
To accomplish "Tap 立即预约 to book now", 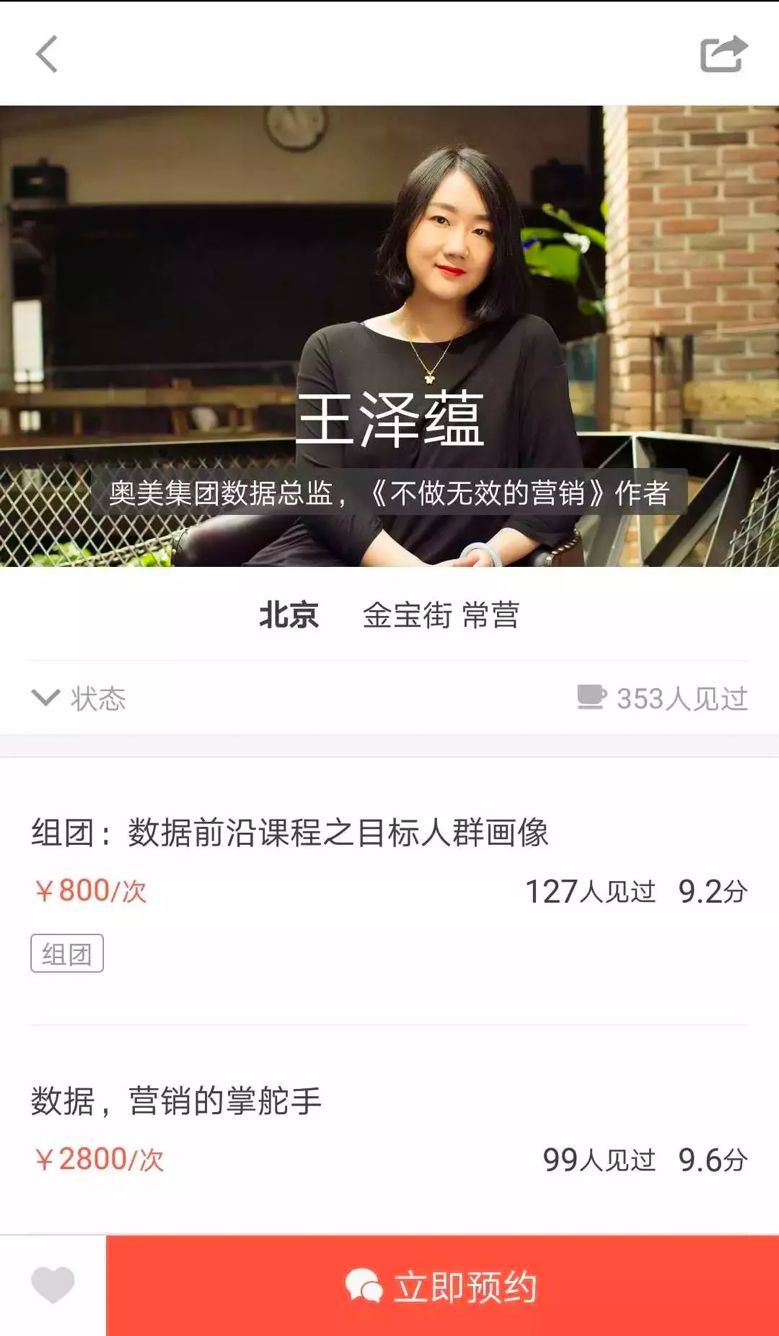I will [442, 1286].
